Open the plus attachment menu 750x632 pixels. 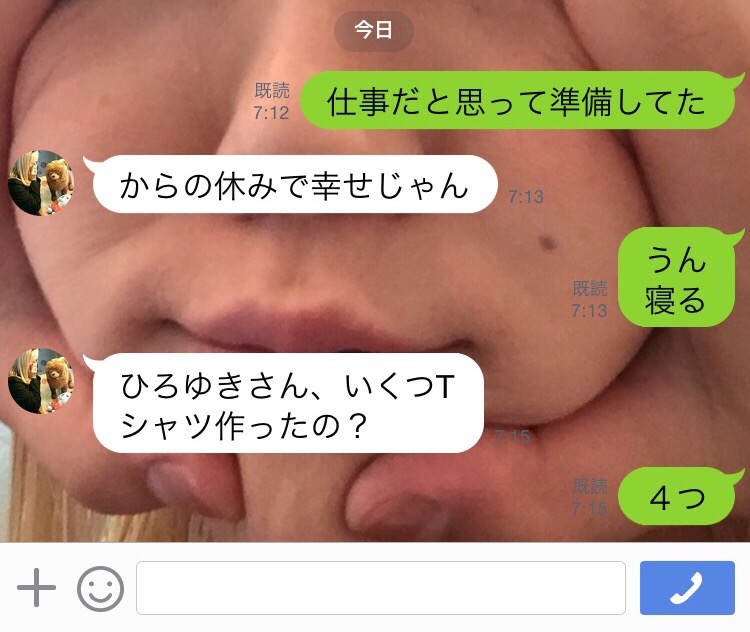coord(37,588)
